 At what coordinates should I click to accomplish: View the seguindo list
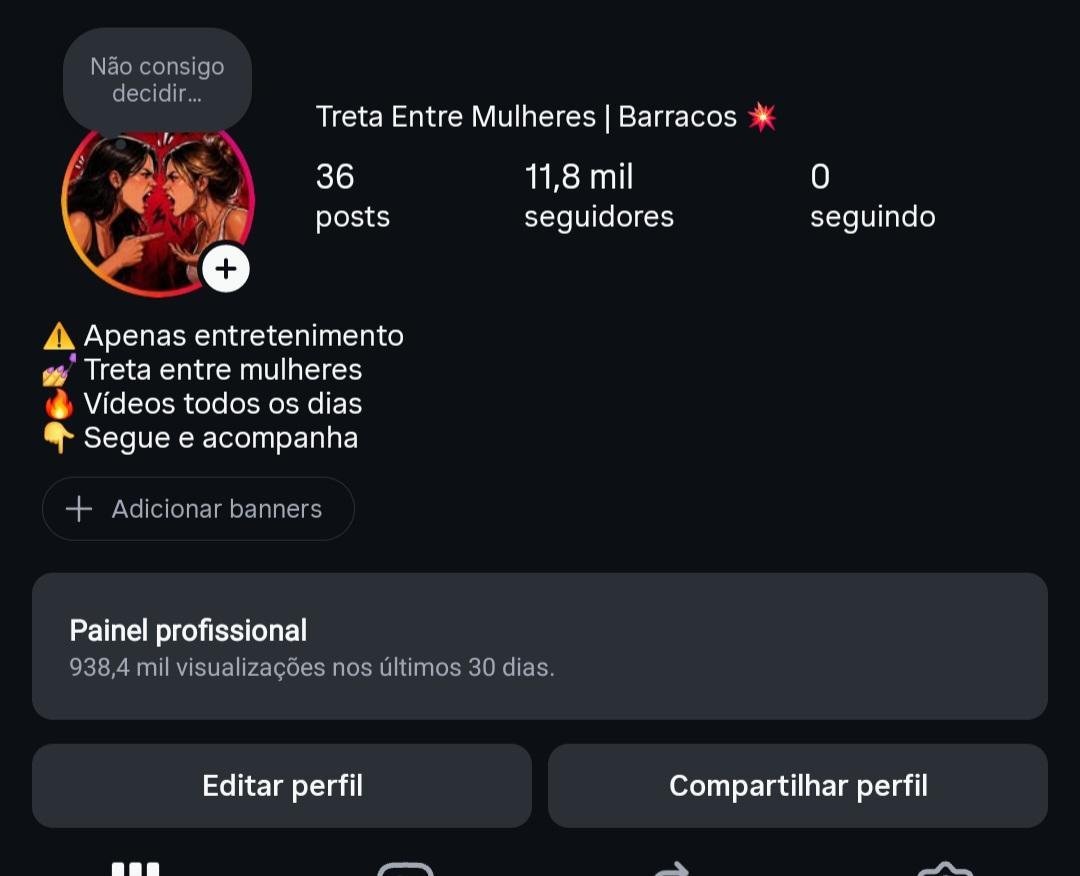[872, 196]
